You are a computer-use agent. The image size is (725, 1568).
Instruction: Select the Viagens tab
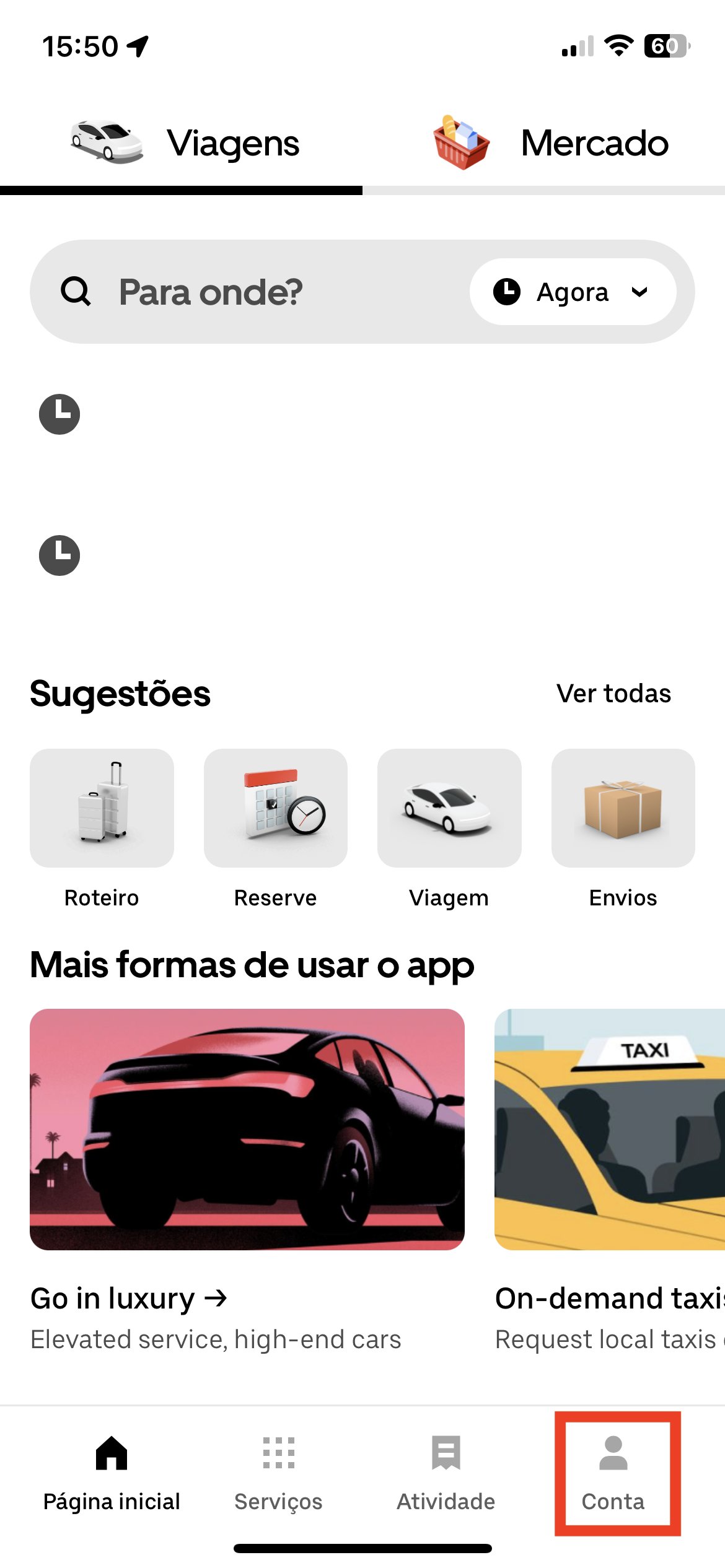pyautogui.click(x=181, y=144)
